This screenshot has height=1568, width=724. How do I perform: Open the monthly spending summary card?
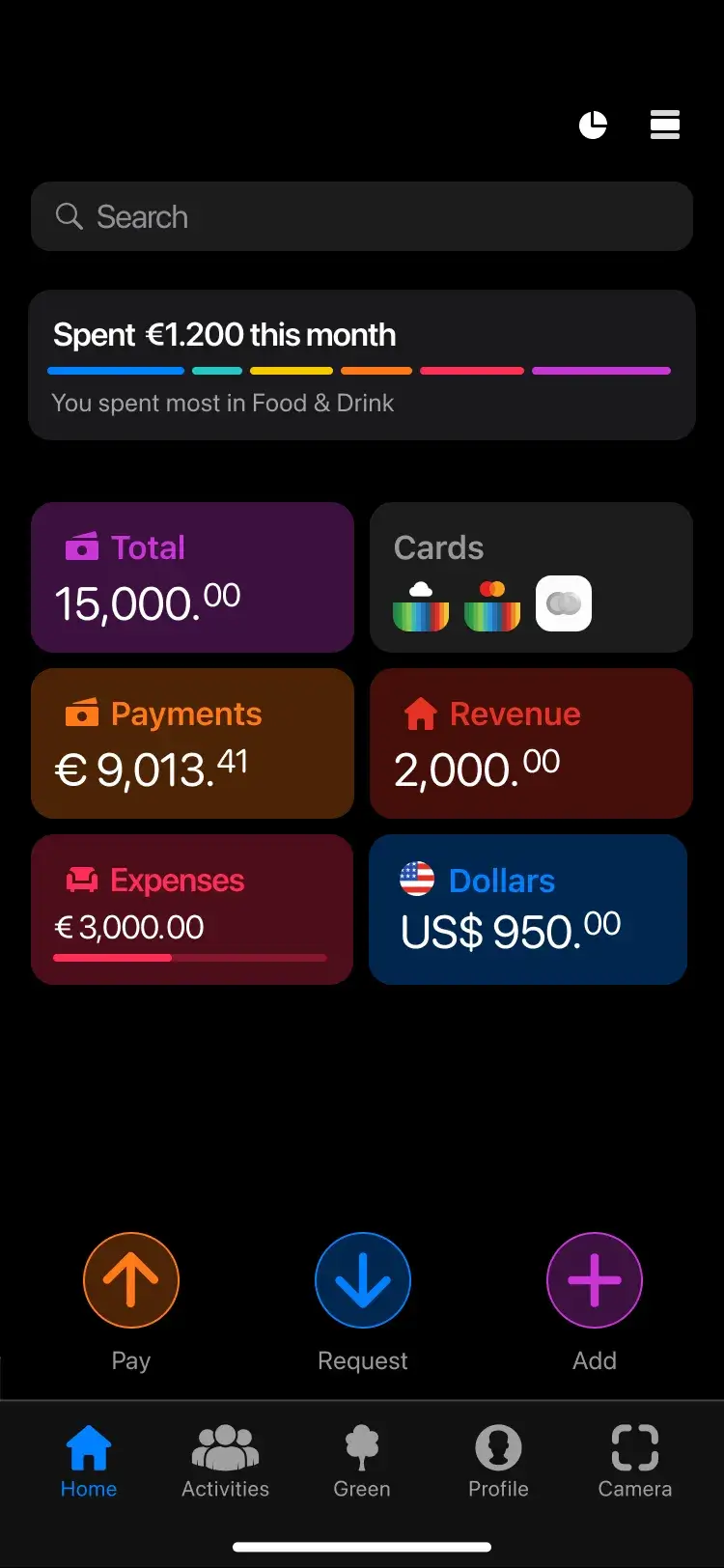point(362,365)
